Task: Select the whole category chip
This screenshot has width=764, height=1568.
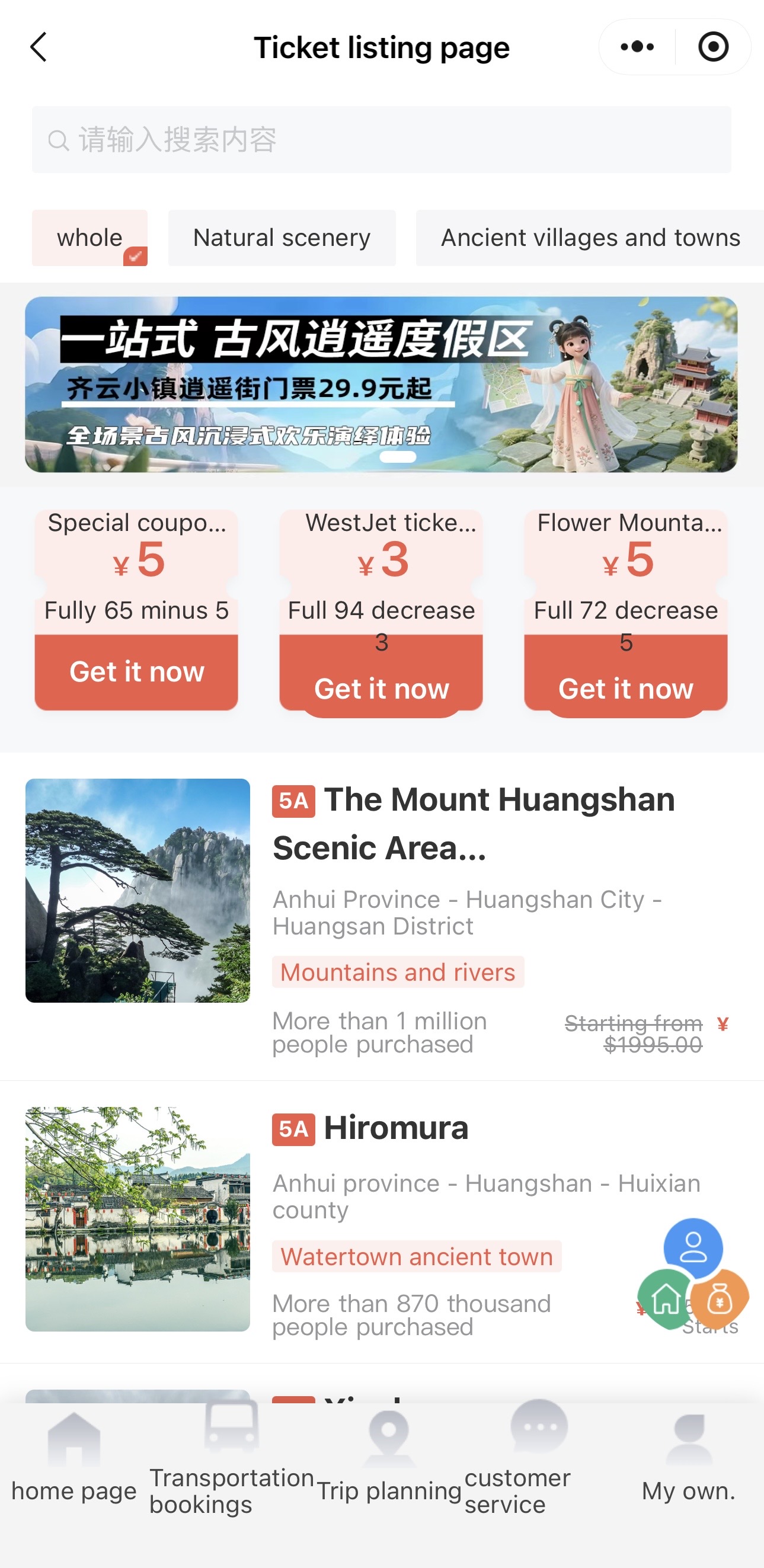Action: (89, 238)
